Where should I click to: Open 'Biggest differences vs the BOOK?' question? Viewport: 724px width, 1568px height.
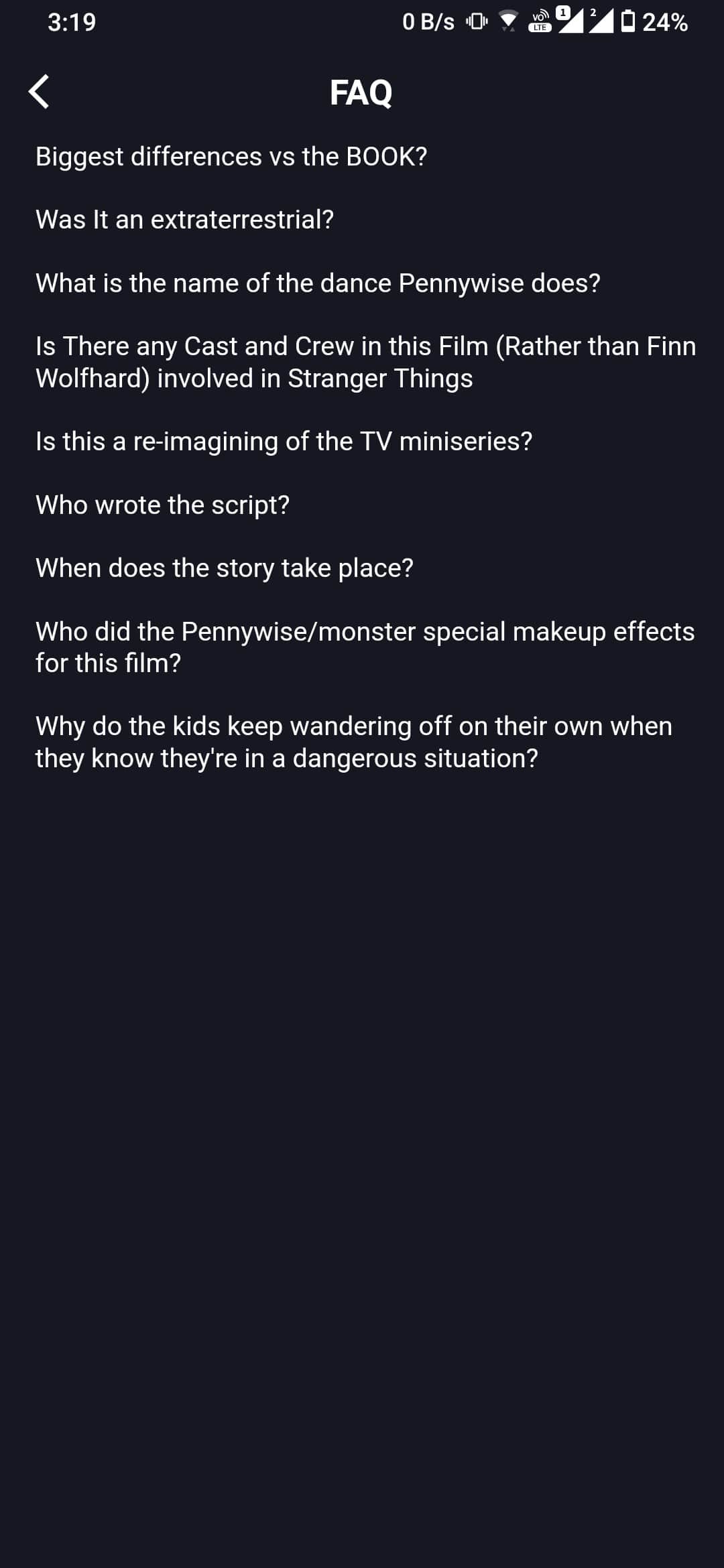pyautogui.click(x=231, y=157)
